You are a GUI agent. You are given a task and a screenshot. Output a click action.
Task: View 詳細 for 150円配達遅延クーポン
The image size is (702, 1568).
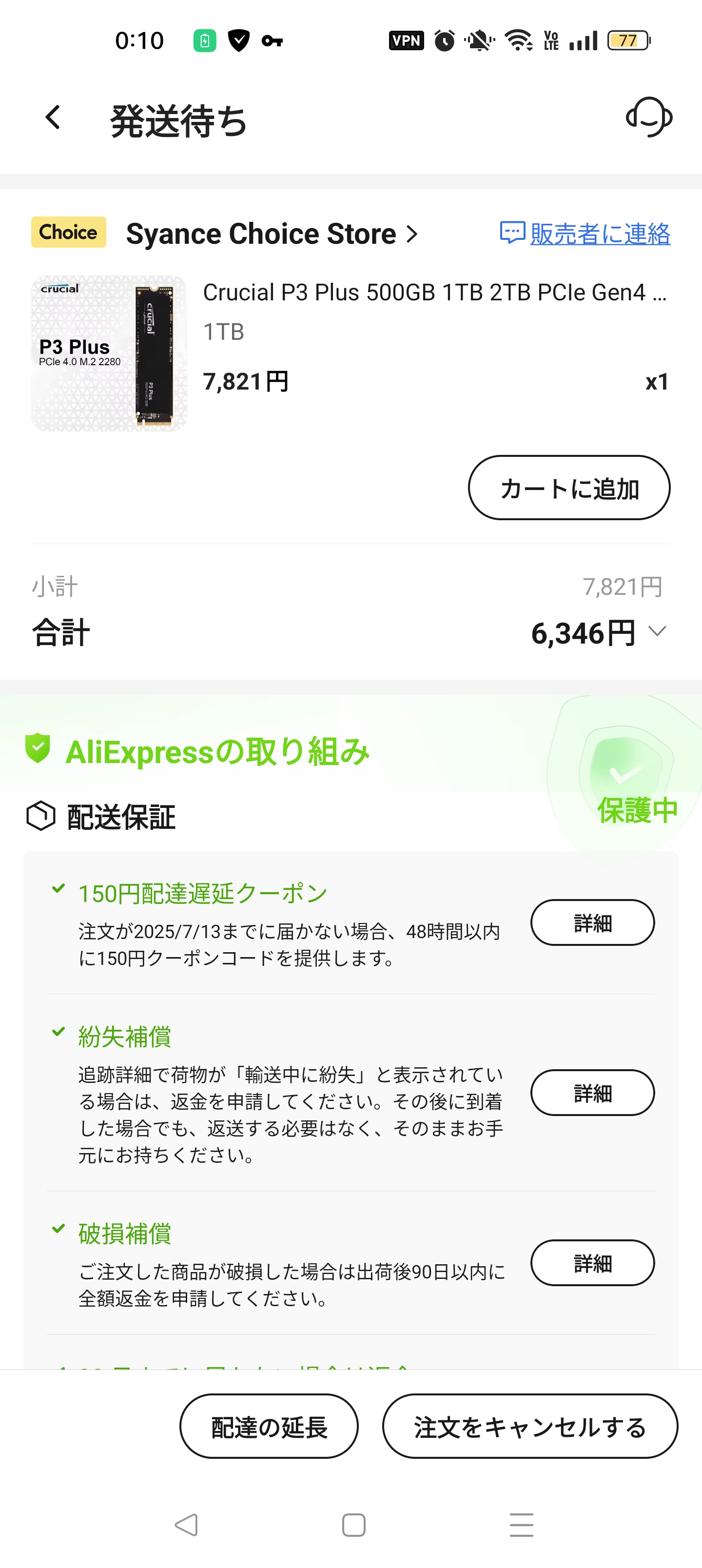tap(592, 922)
